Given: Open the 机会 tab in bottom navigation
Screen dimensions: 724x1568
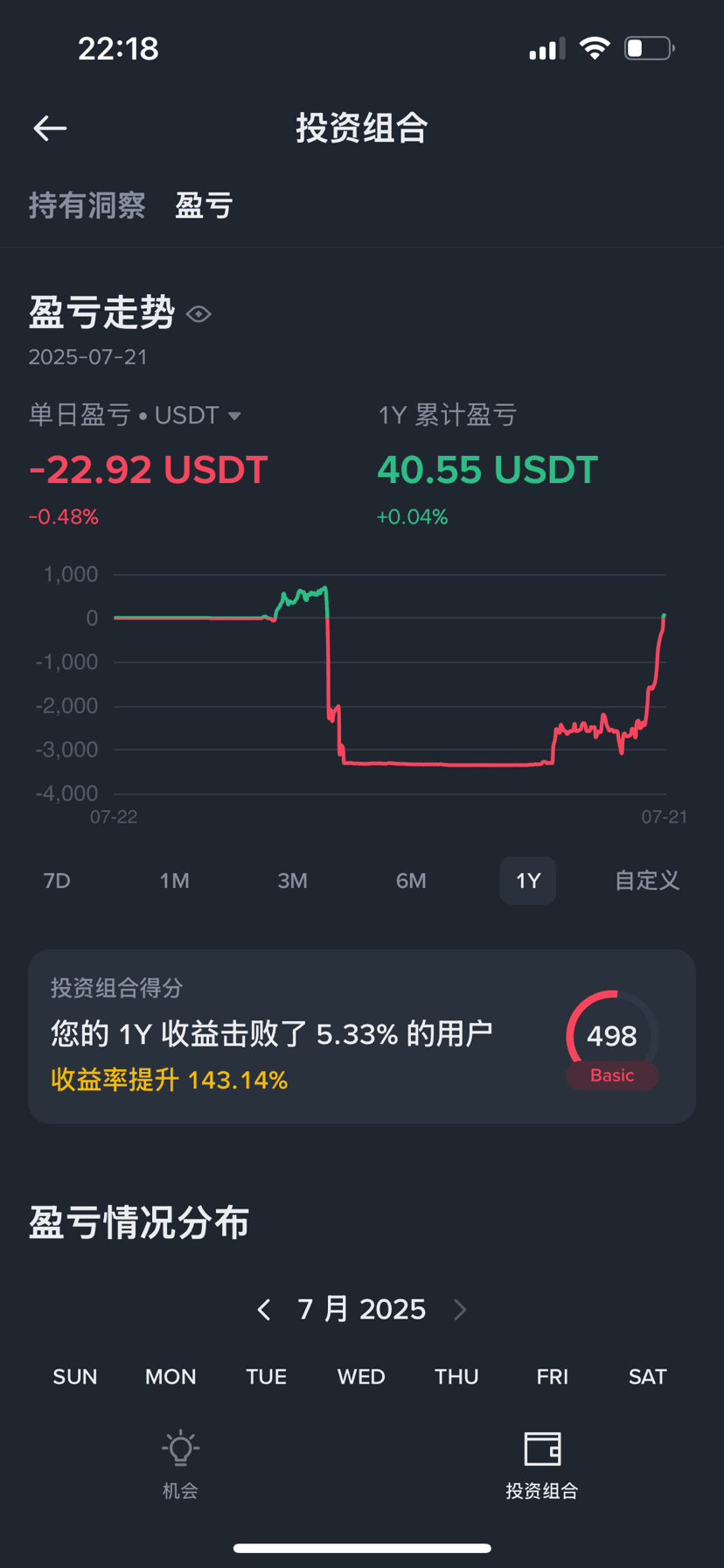Looking at the screenshot, I should [180, 1463].
